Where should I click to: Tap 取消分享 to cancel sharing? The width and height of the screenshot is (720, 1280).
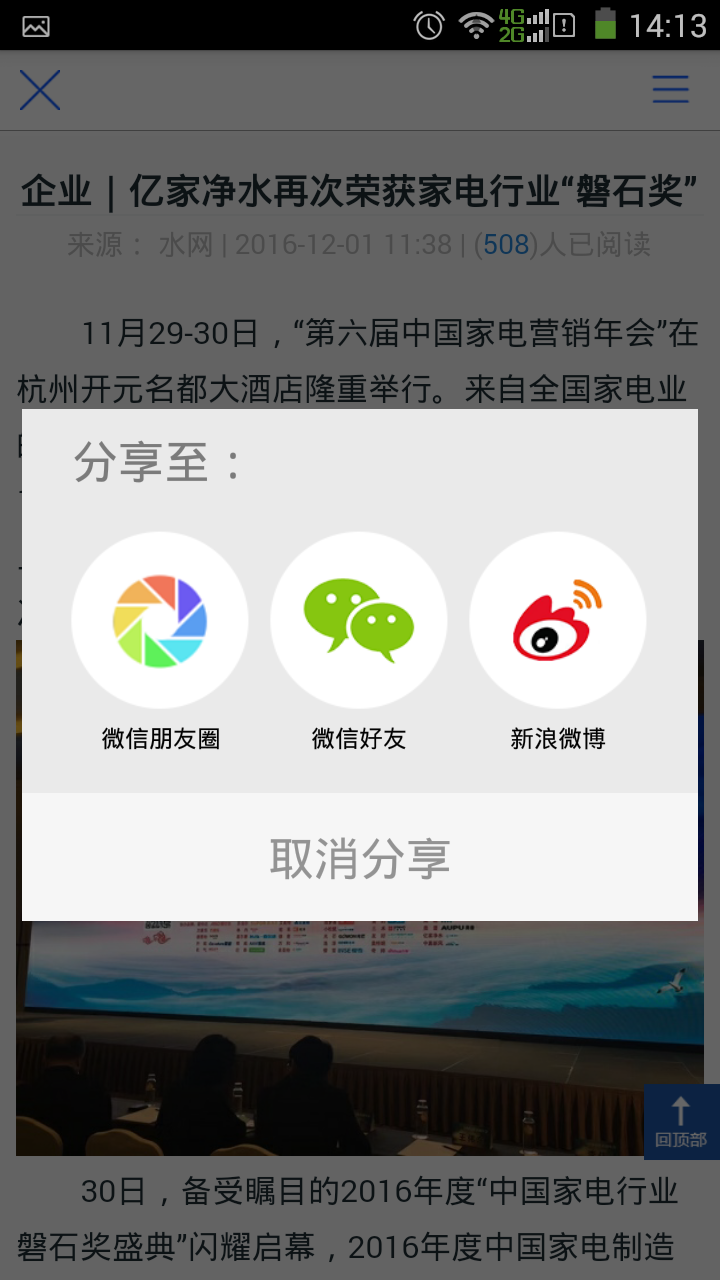click(x=360, y=858)
